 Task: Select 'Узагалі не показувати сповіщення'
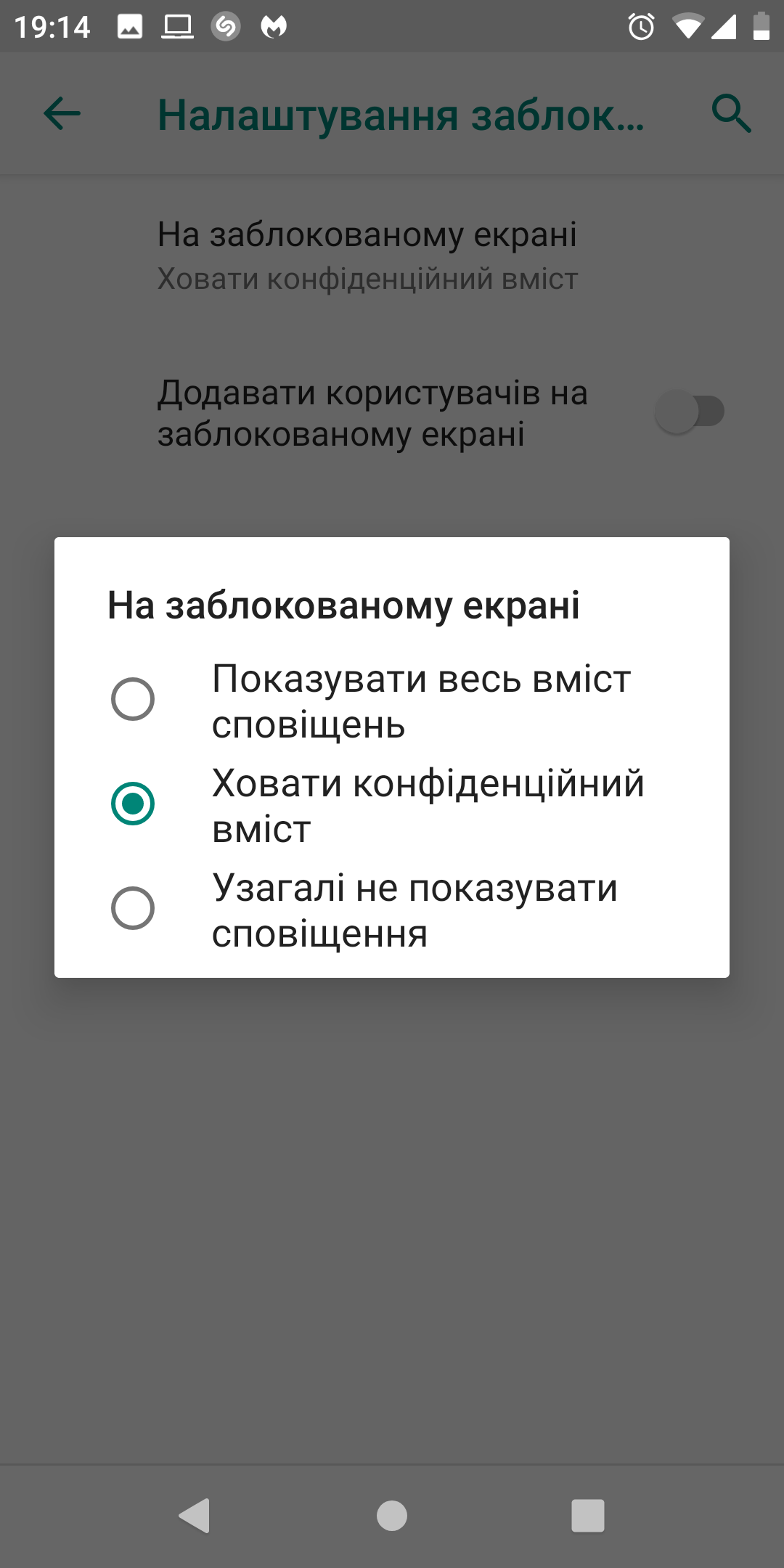(x=392, y=909)
